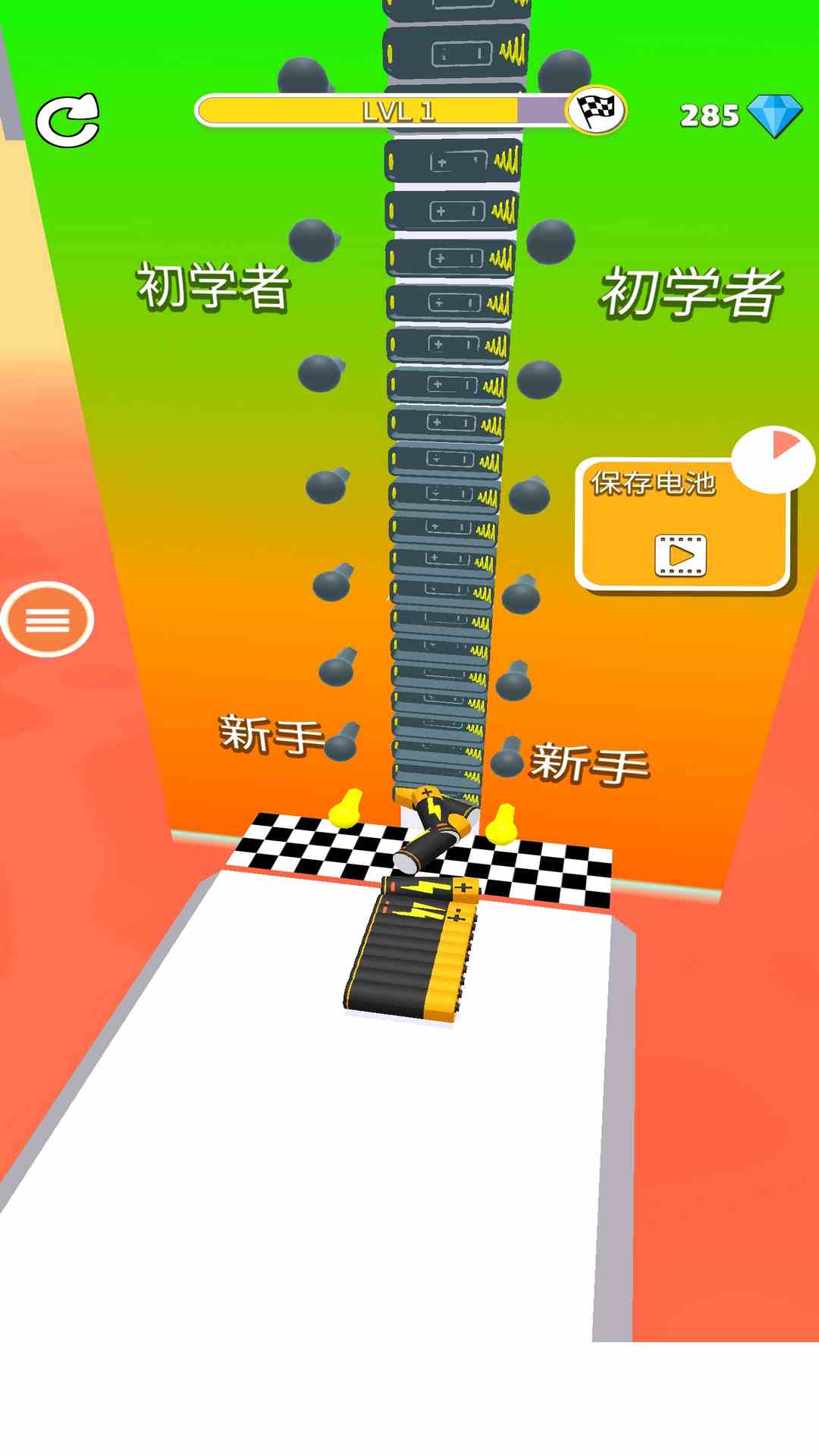Open the orange hamburger menu button

click(47, 620)
